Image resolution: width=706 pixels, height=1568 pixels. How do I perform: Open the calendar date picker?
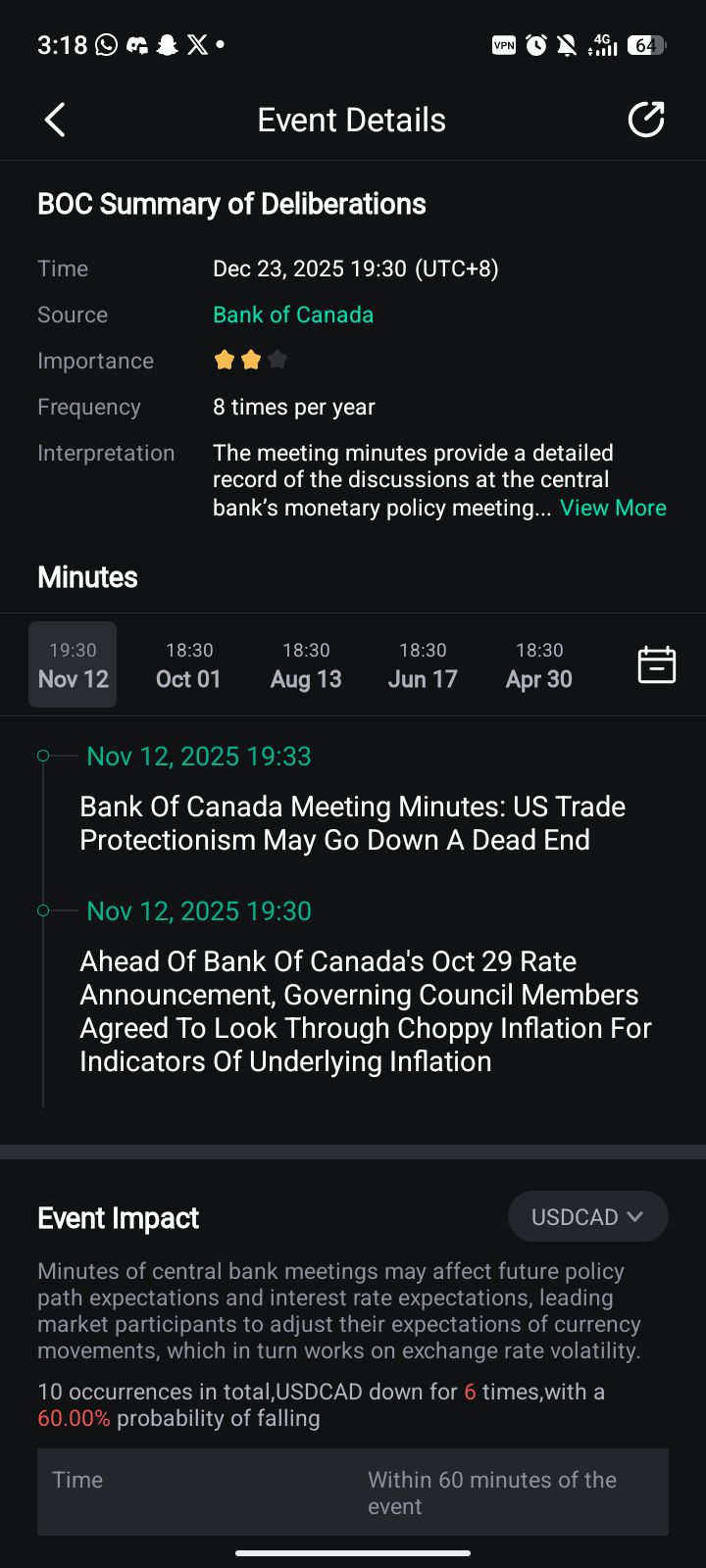coord(656,664)
